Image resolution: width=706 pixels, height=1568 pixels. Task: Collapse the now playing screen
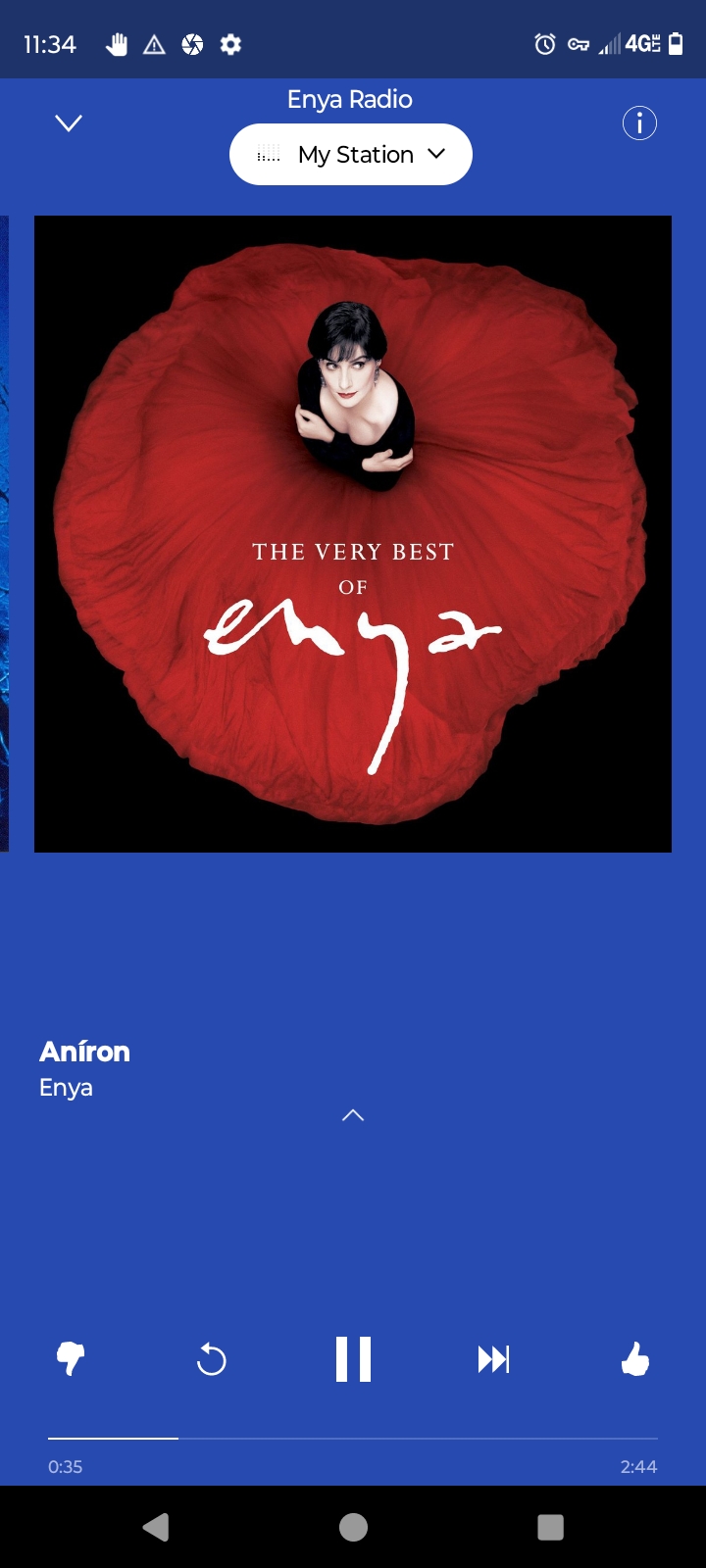click(69, 123)
